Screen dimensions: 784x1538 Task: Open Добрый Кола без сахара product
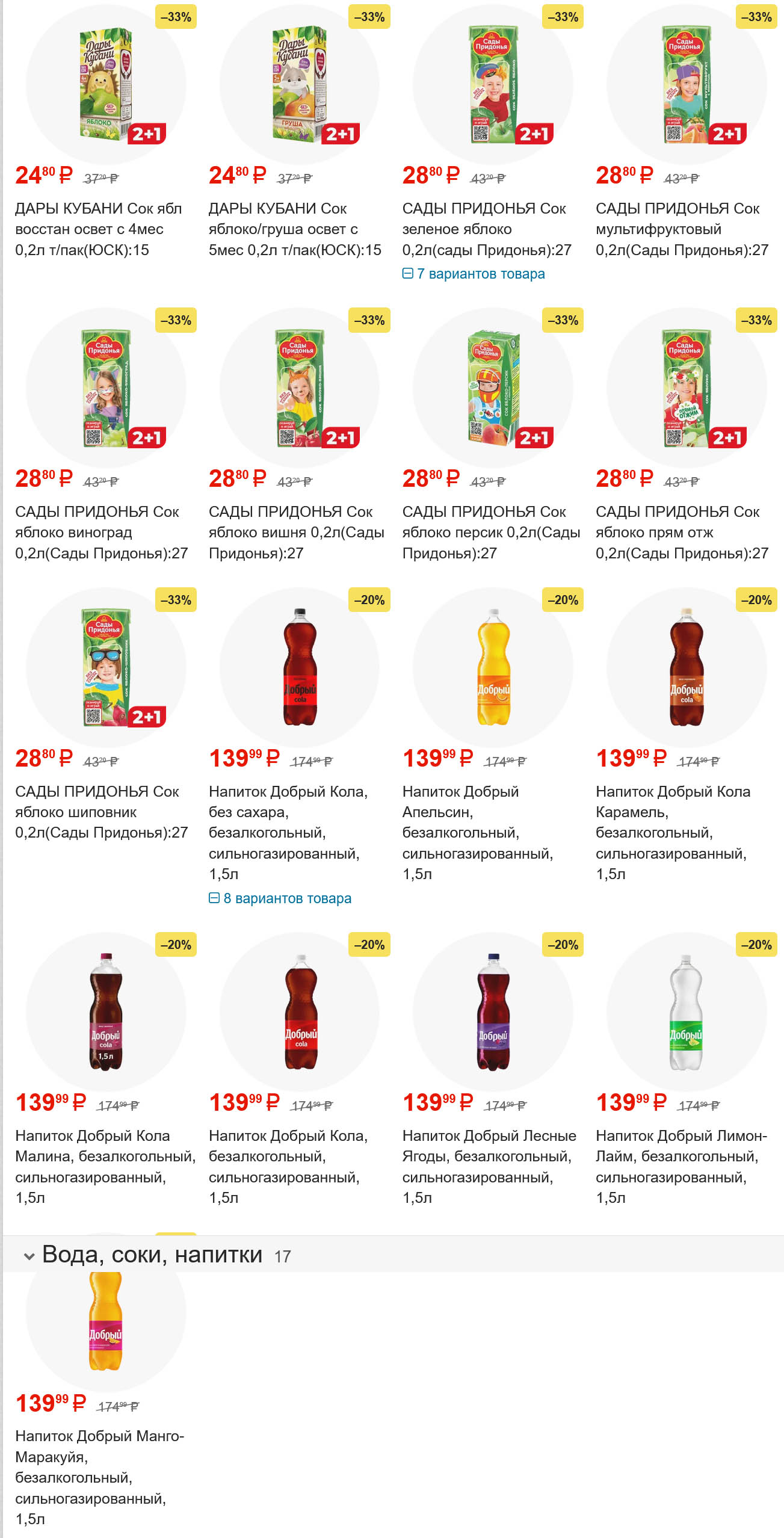pyautogui.click(x=288, y=832)
